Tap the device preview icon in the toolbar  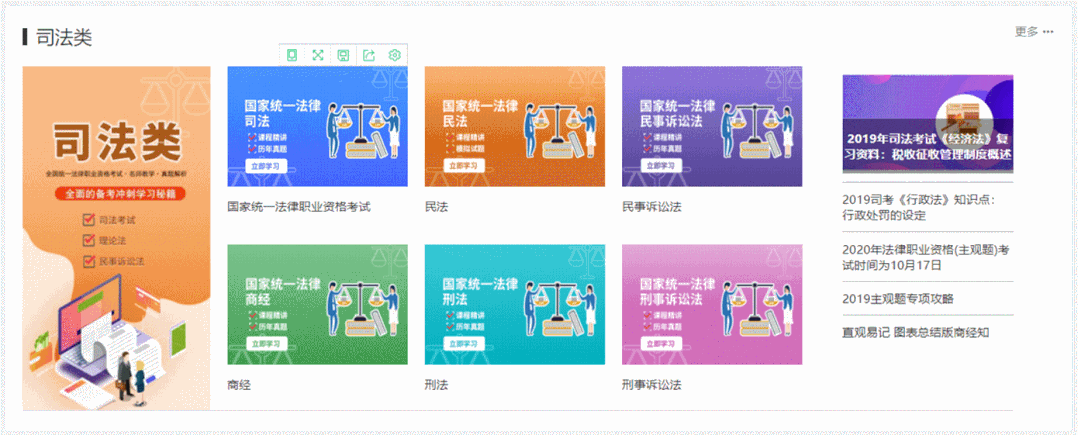coord(292,55)
